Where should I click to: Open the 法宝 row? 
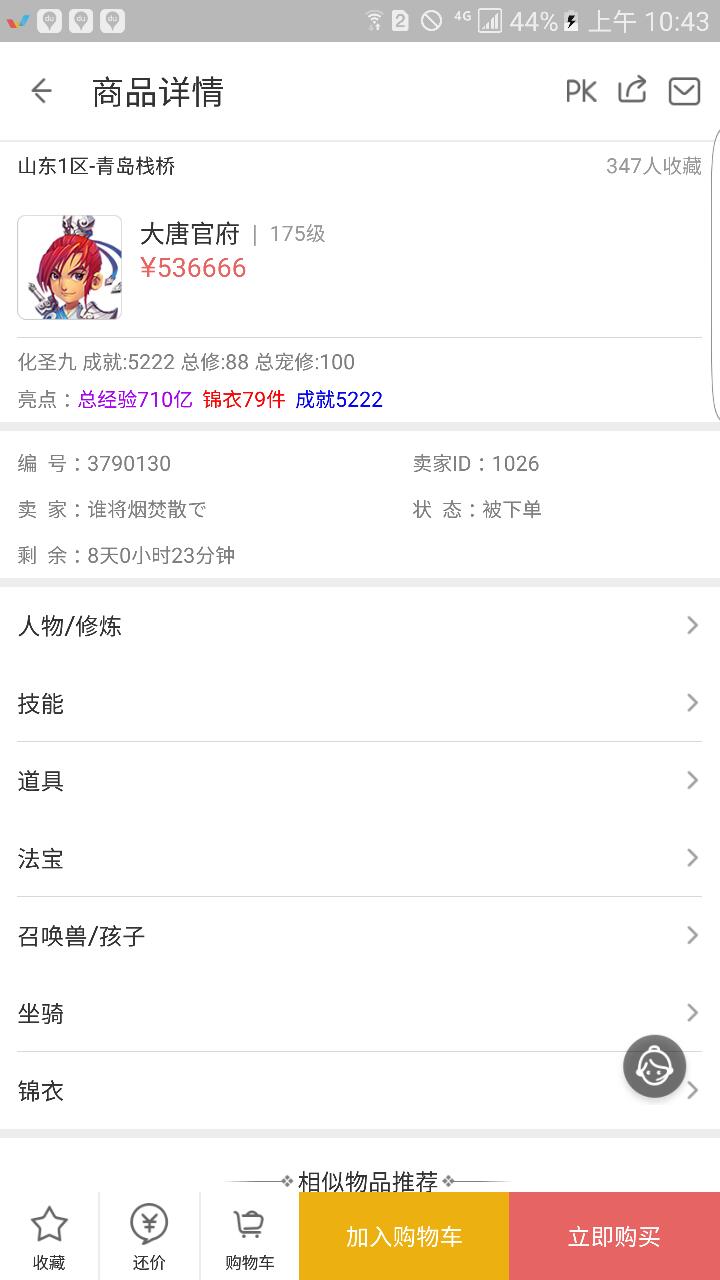point(360,858)
